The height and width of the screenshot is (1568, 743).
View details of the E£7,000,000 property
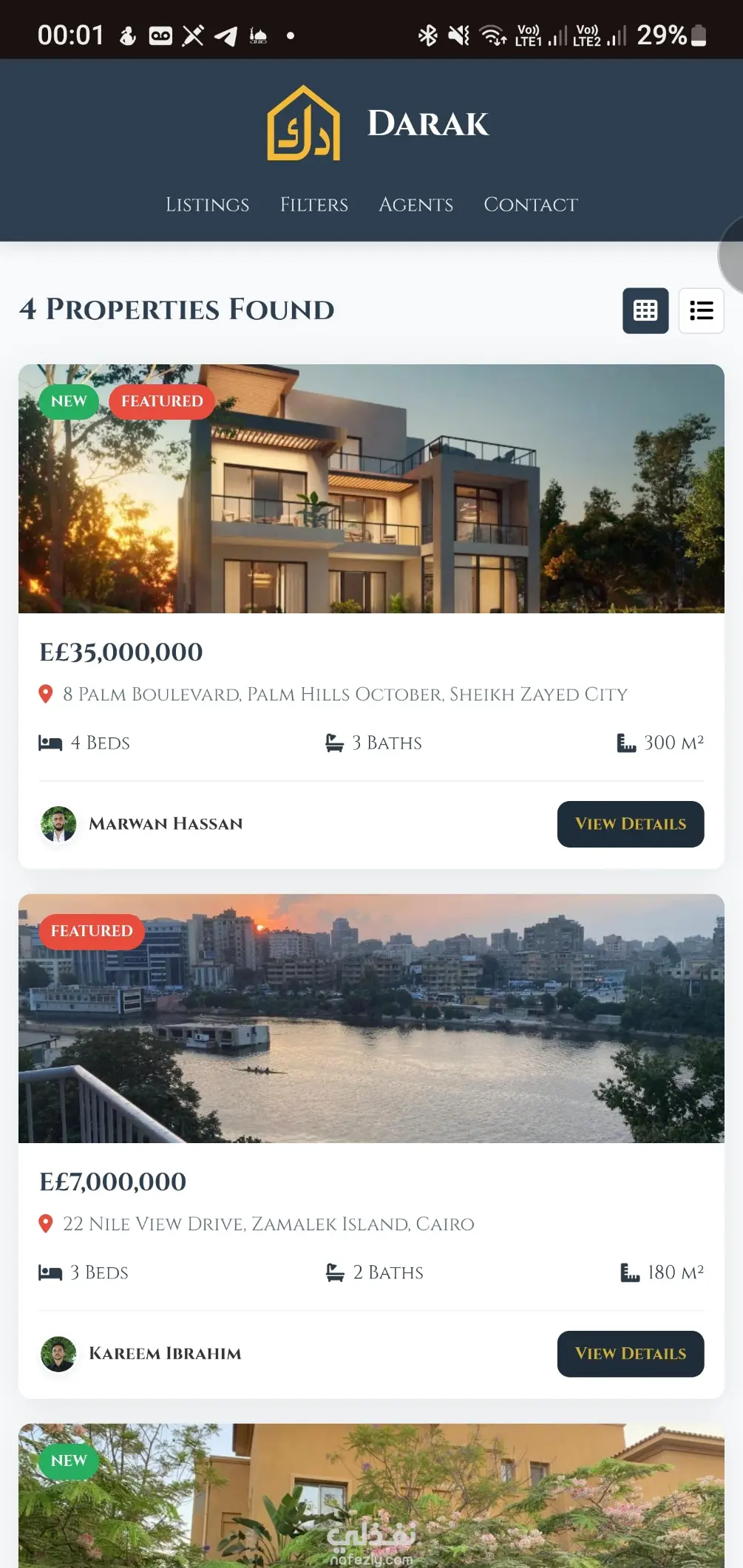[630, 1354]
